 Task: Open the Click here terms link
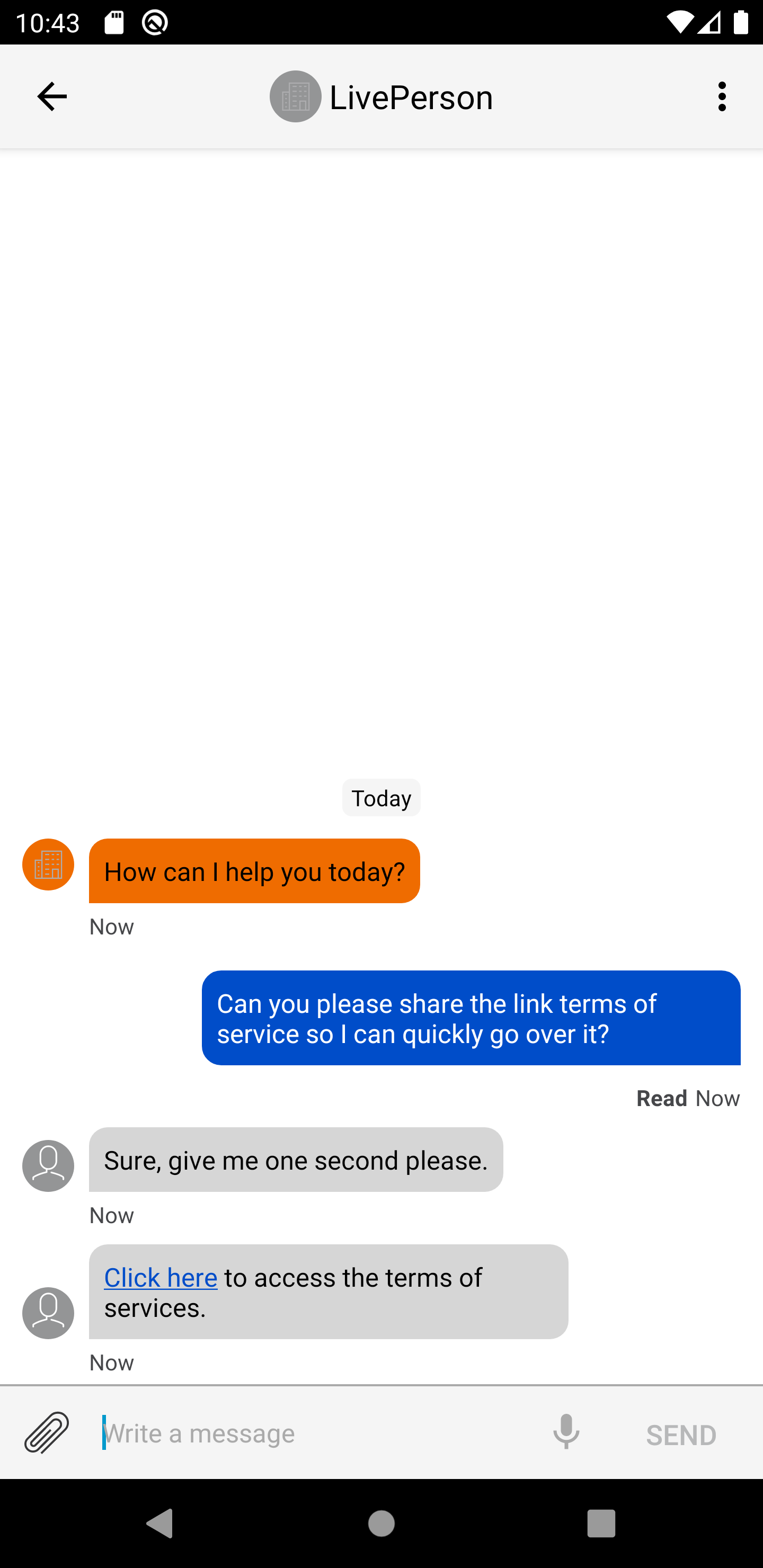(x=161, y=1277)
